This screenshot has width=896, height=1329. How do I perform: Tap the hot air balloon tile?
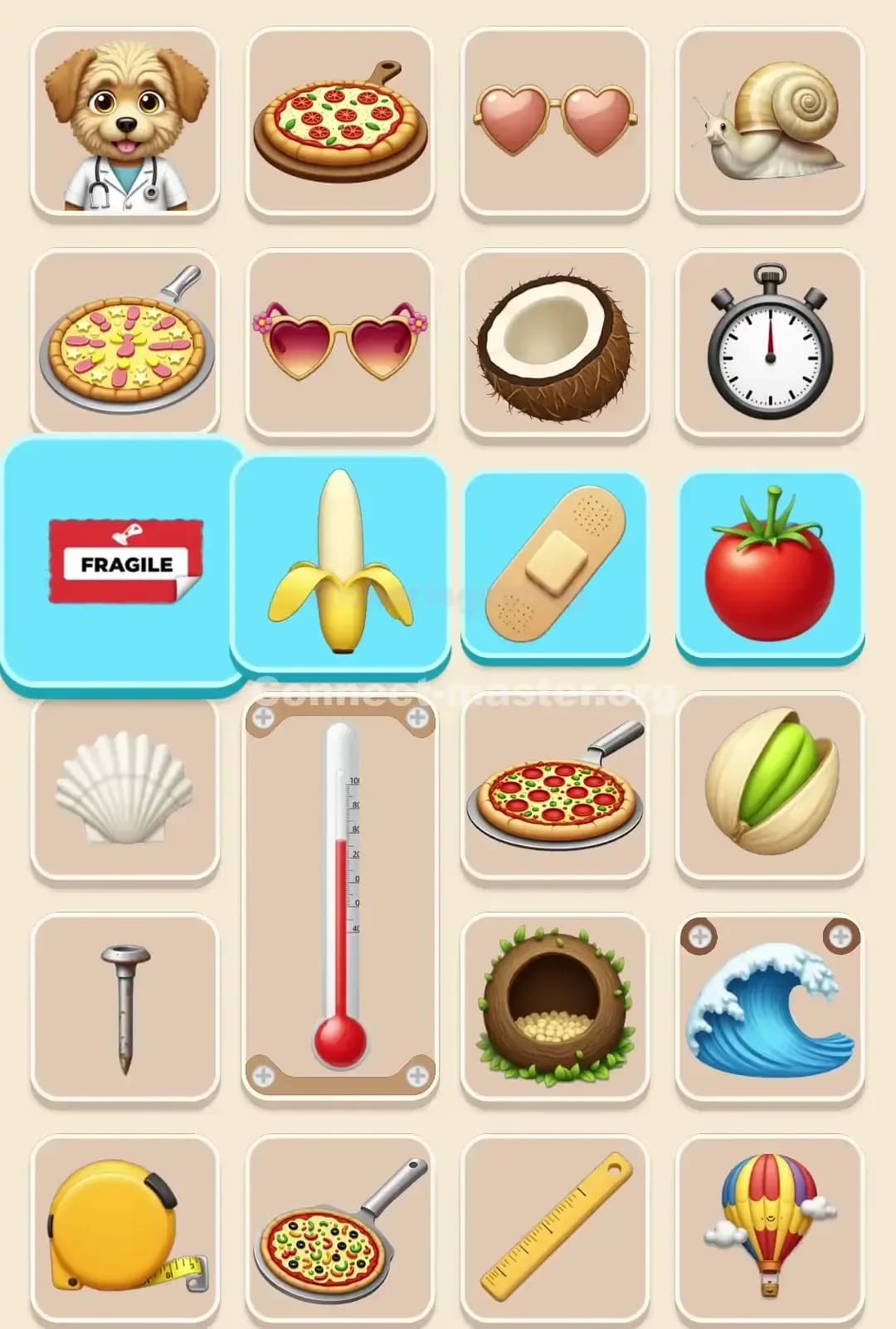click(769, 1228)
